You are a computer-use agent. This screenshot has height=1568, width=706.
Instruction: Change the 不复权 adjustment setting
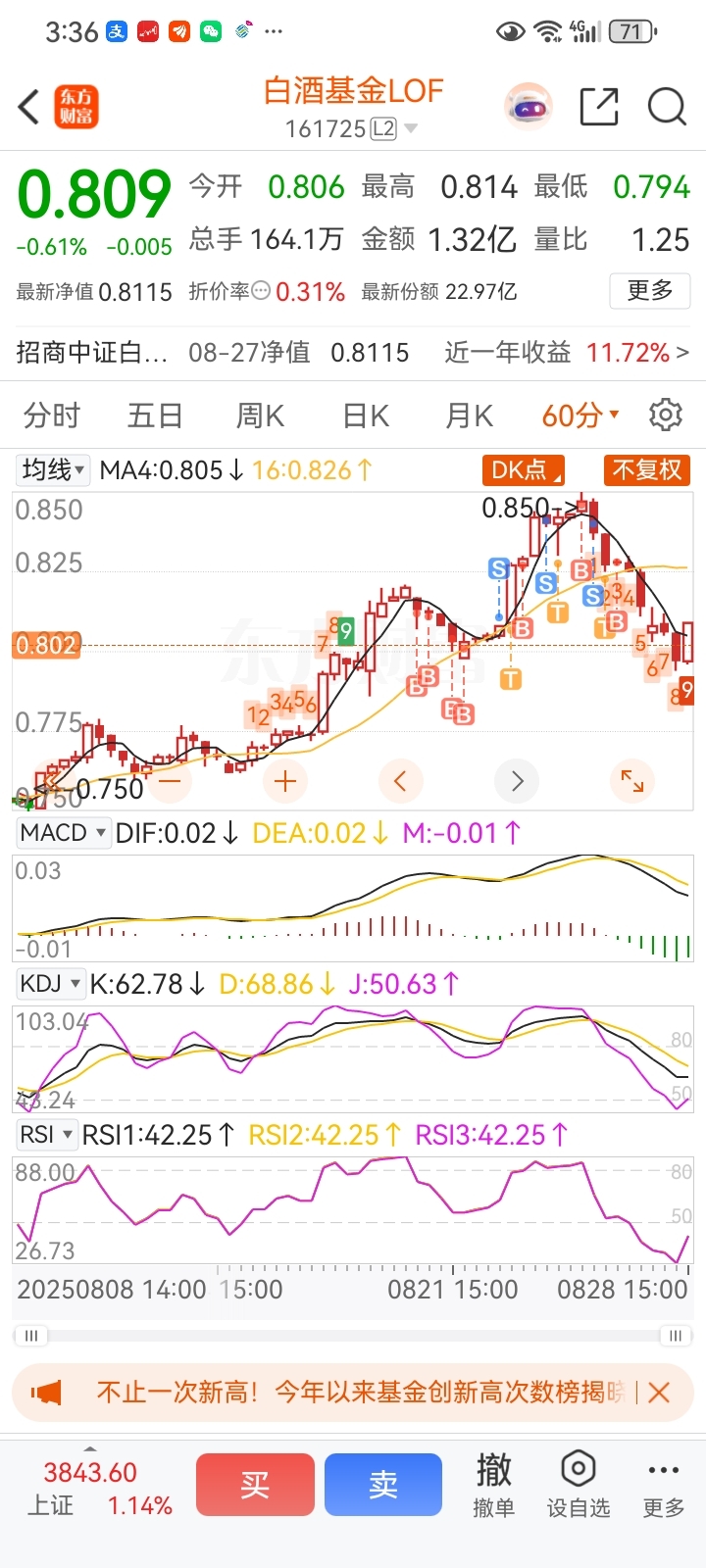point(647,470)
